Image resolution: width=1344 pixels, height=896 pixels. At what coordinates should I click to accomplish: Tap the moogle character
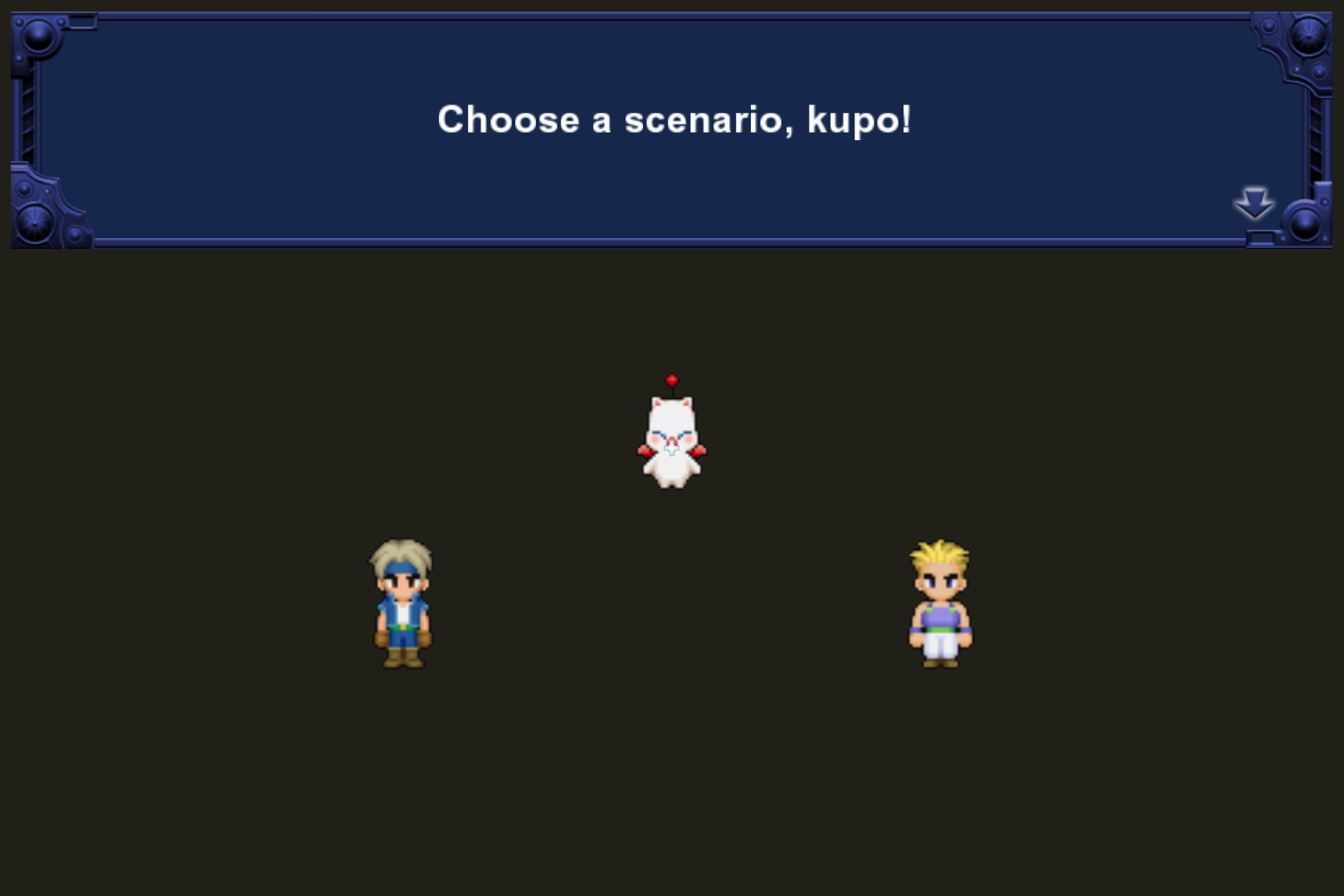[671, 441]
